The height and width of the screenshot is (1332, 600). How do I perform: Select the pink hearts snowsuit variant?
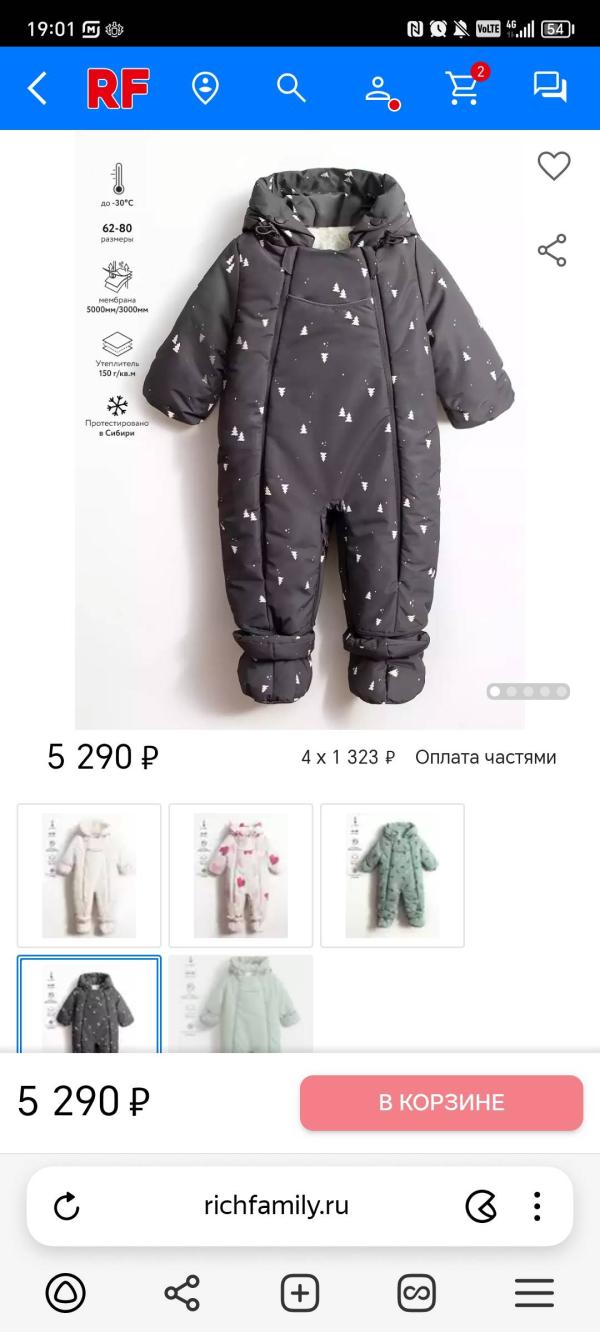[240, 875]
